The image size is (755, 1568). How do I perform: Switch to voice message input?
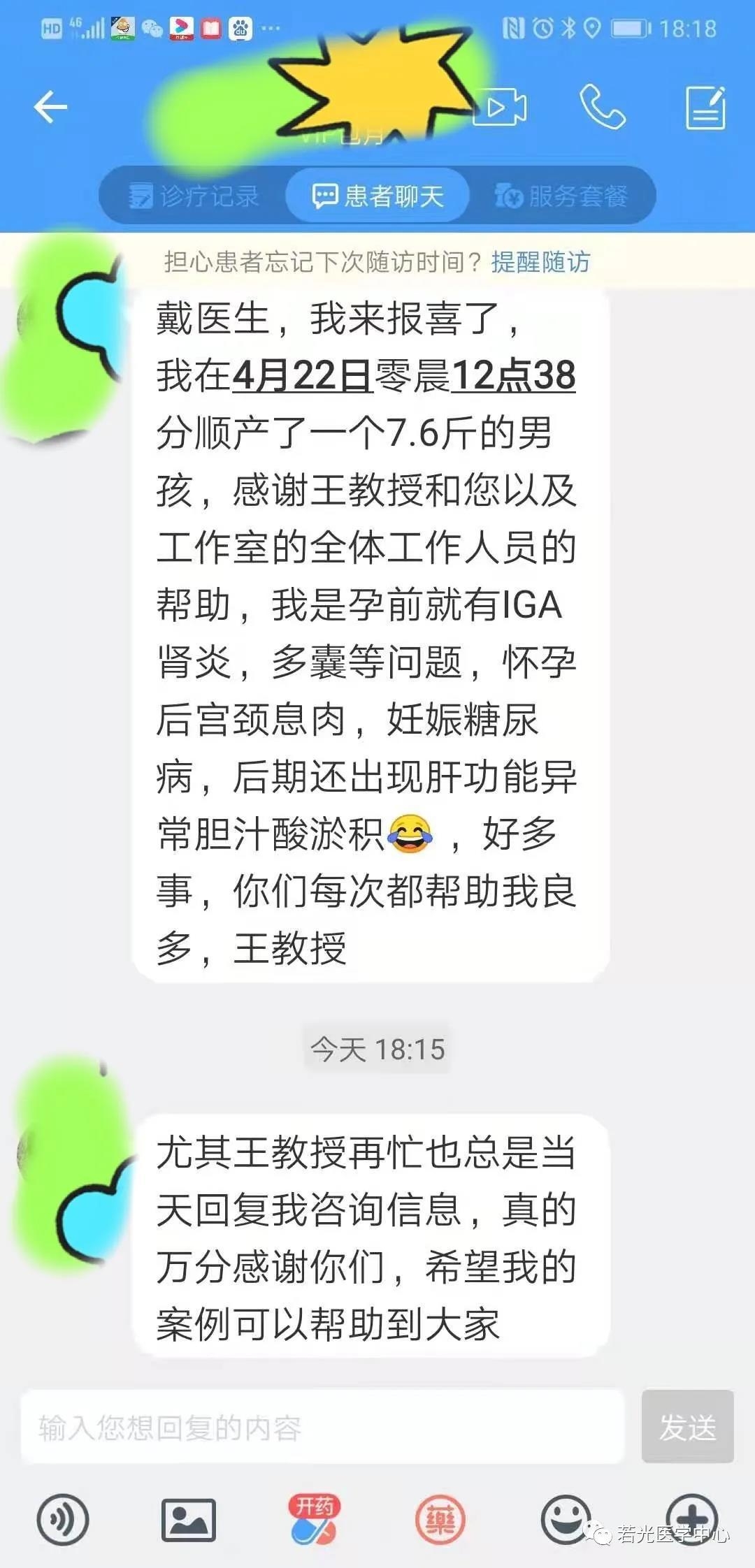63,1520
